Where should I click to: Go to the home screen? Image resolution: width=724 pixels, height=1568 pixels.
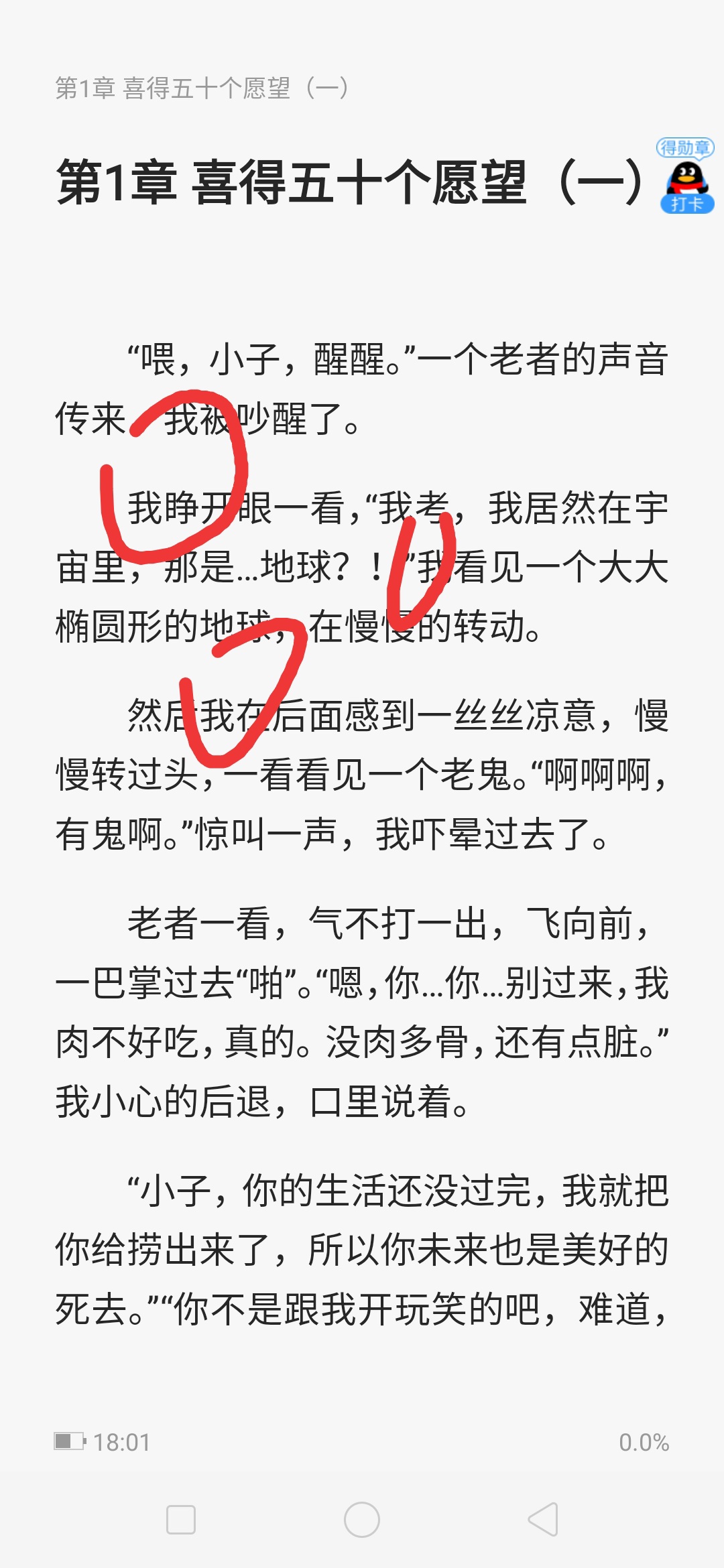362,1519
